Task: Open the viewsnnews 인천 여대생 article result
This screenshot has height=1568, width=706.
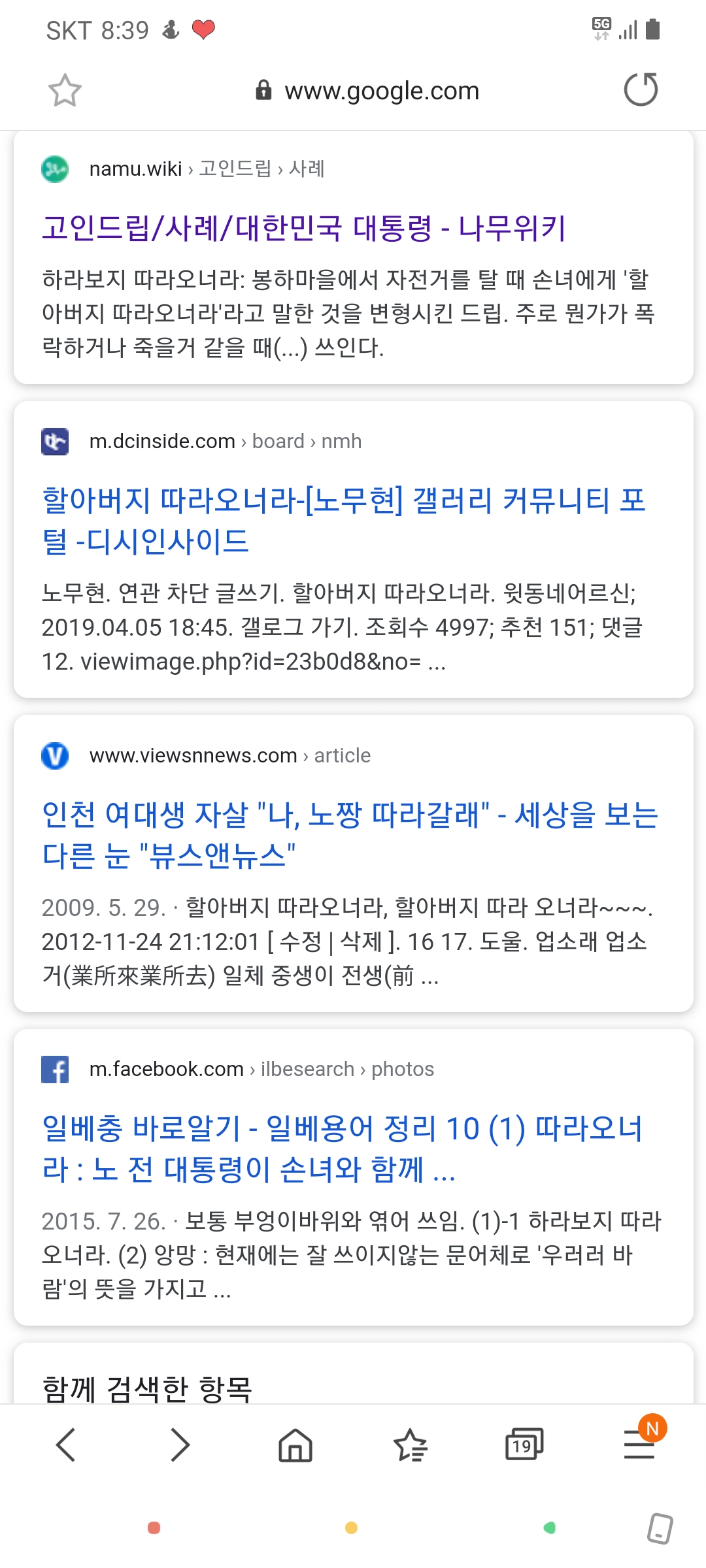Action: click(349, 834)
